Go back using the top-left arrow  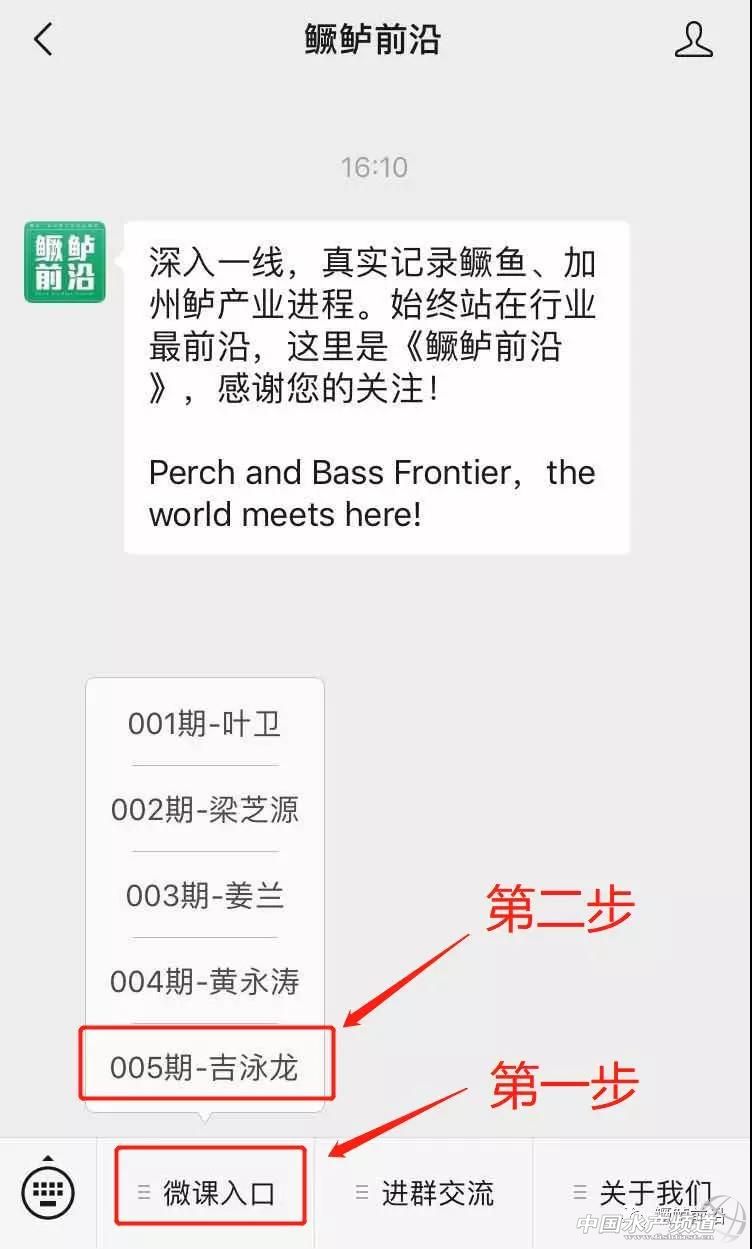(x=42, y=40)
